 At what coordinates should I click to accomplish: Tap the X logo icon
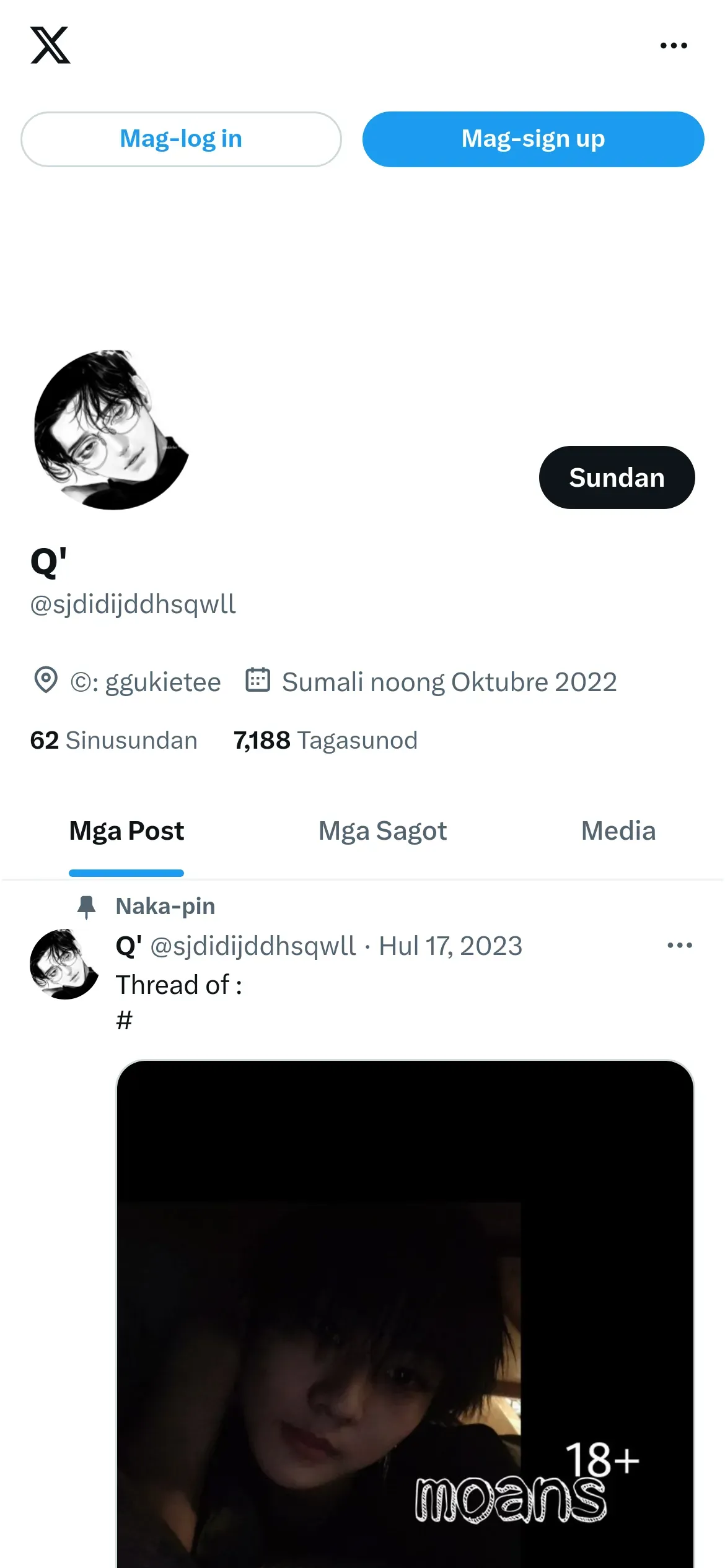click(50, 45)
